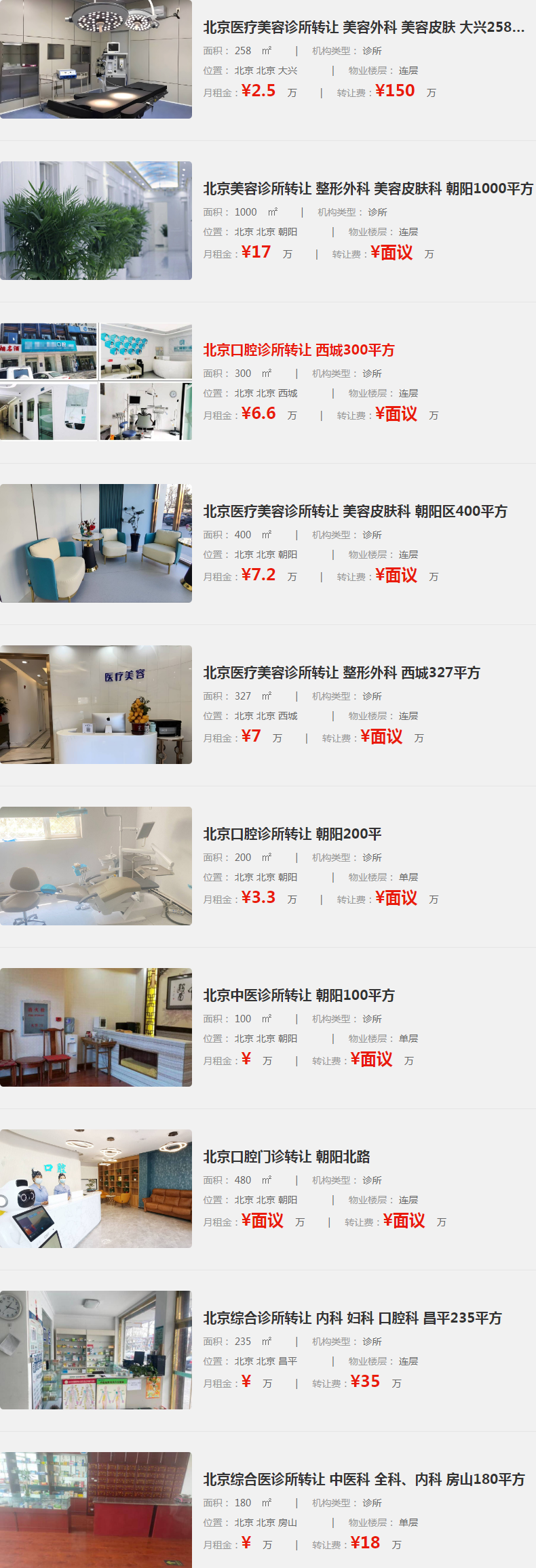Tap the photo collage of Xicheng dental clinic

pos(96,382)
